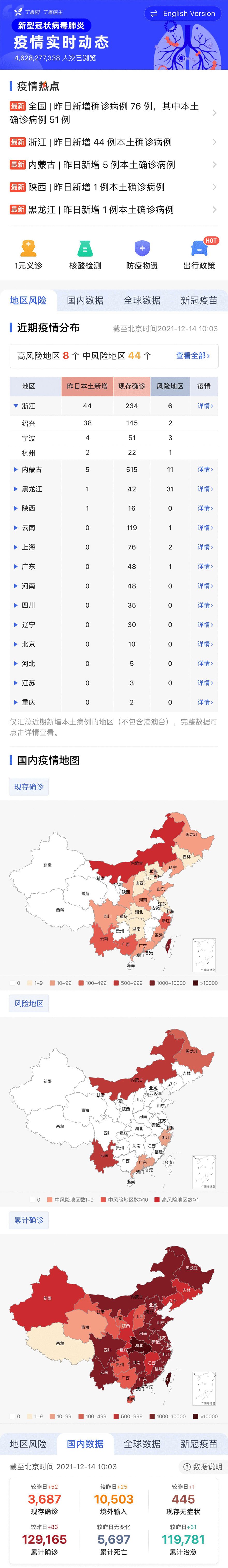Open 1元义诊 shortcut
The image size is (228, 1568).
pyautogui.click(x=29, y=254)
